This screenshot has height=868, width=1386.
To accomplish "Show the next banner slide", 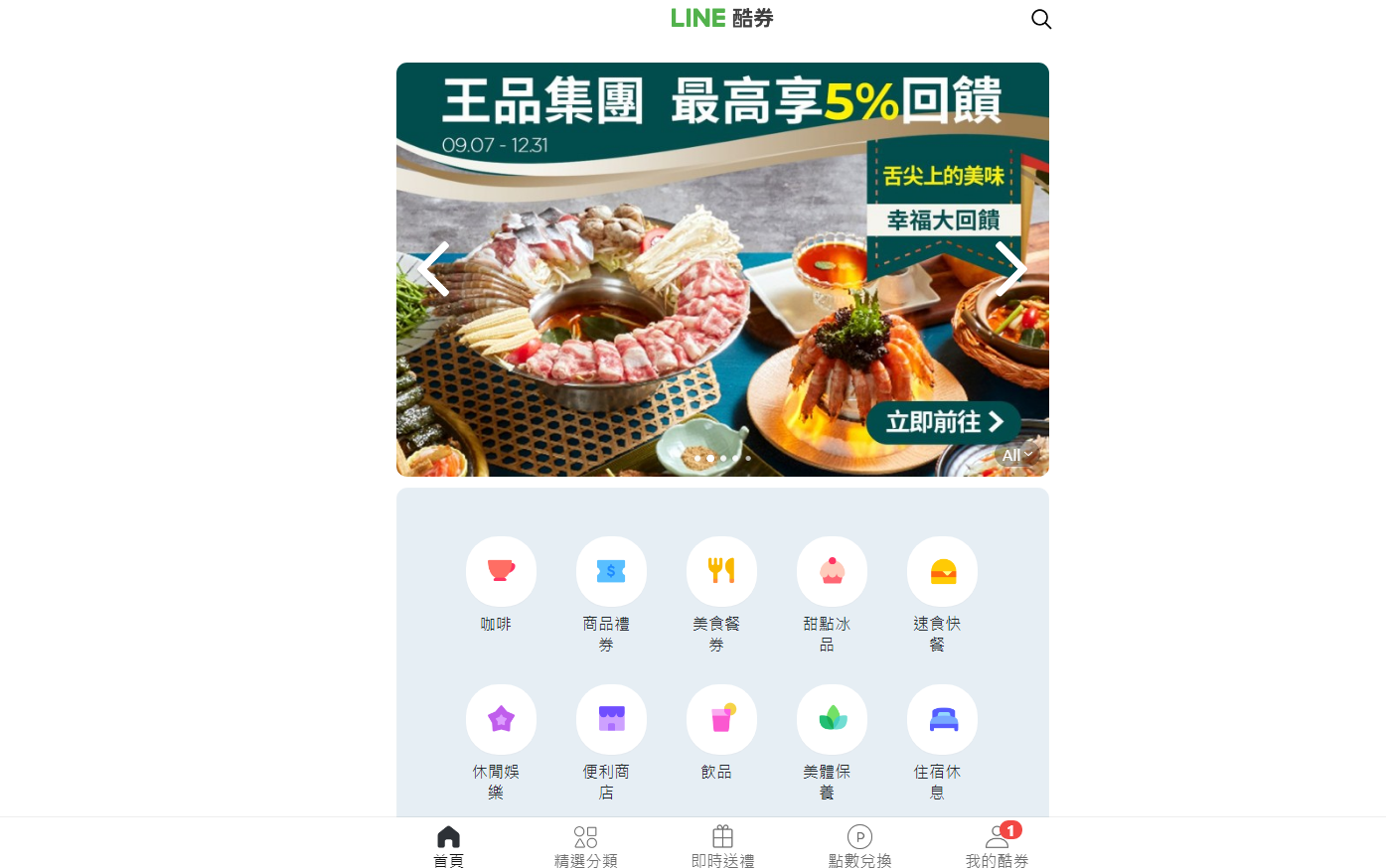I will 1010,269.
